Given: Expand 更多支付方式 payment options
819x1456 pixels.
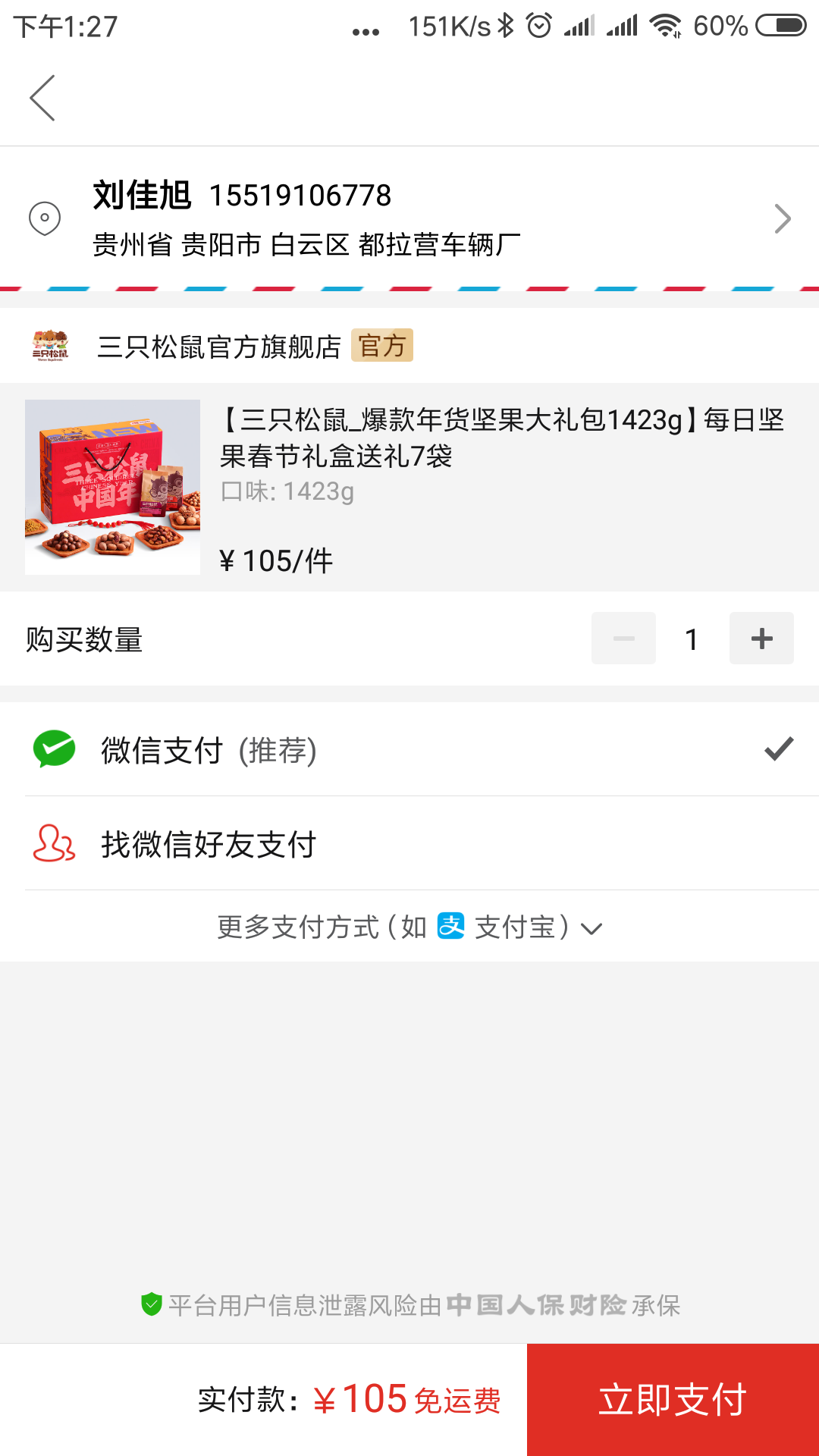Looking at the screenshot, I should (409, 927).
